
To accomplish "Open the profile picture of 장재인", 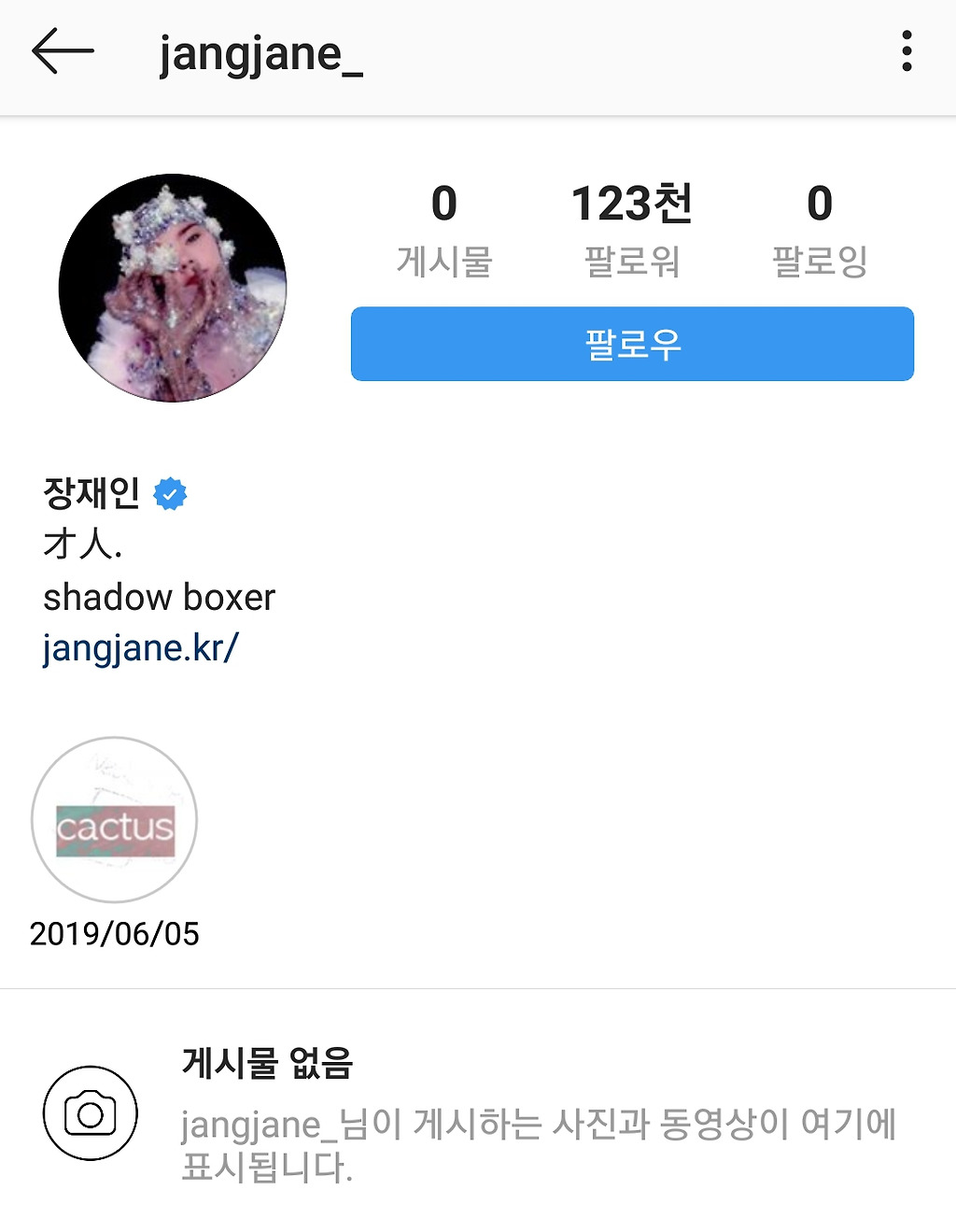I will (x=173, y=288).
